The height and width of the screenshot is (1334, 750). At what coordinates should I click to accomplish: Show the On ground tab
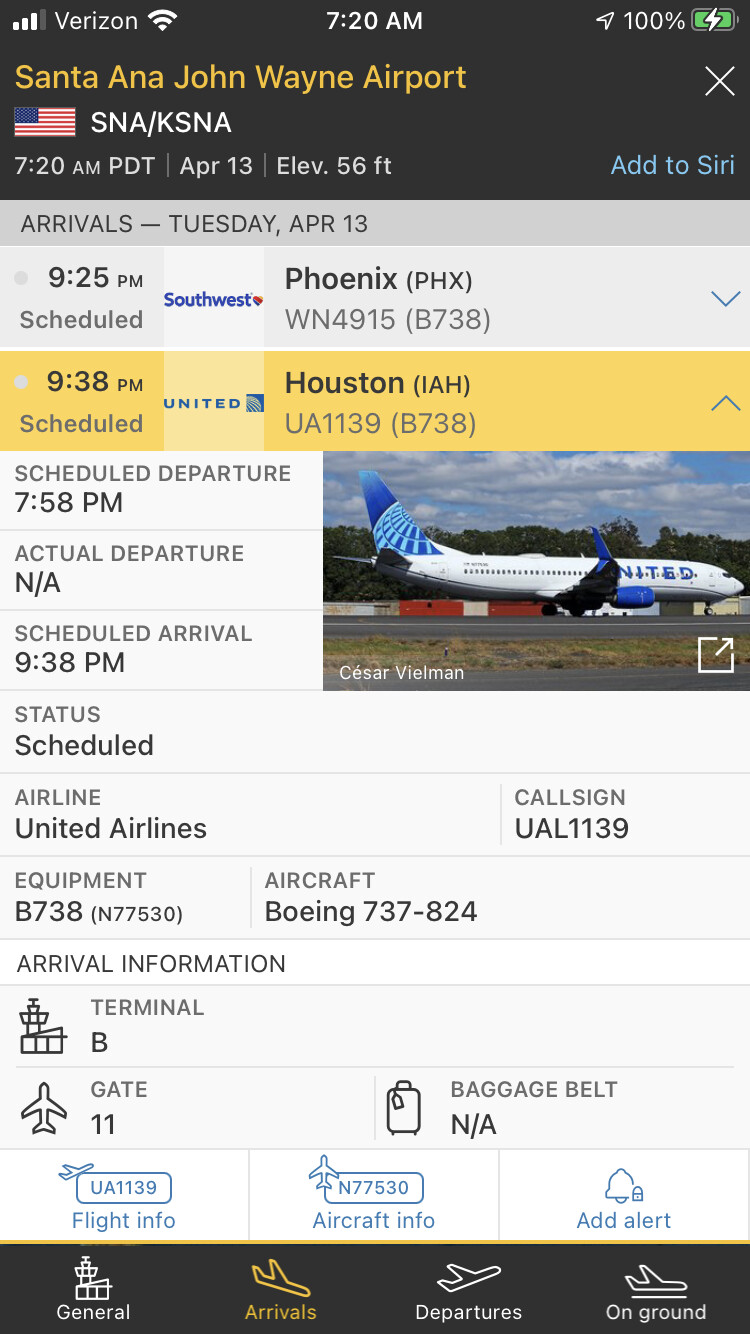point(656,1290)
